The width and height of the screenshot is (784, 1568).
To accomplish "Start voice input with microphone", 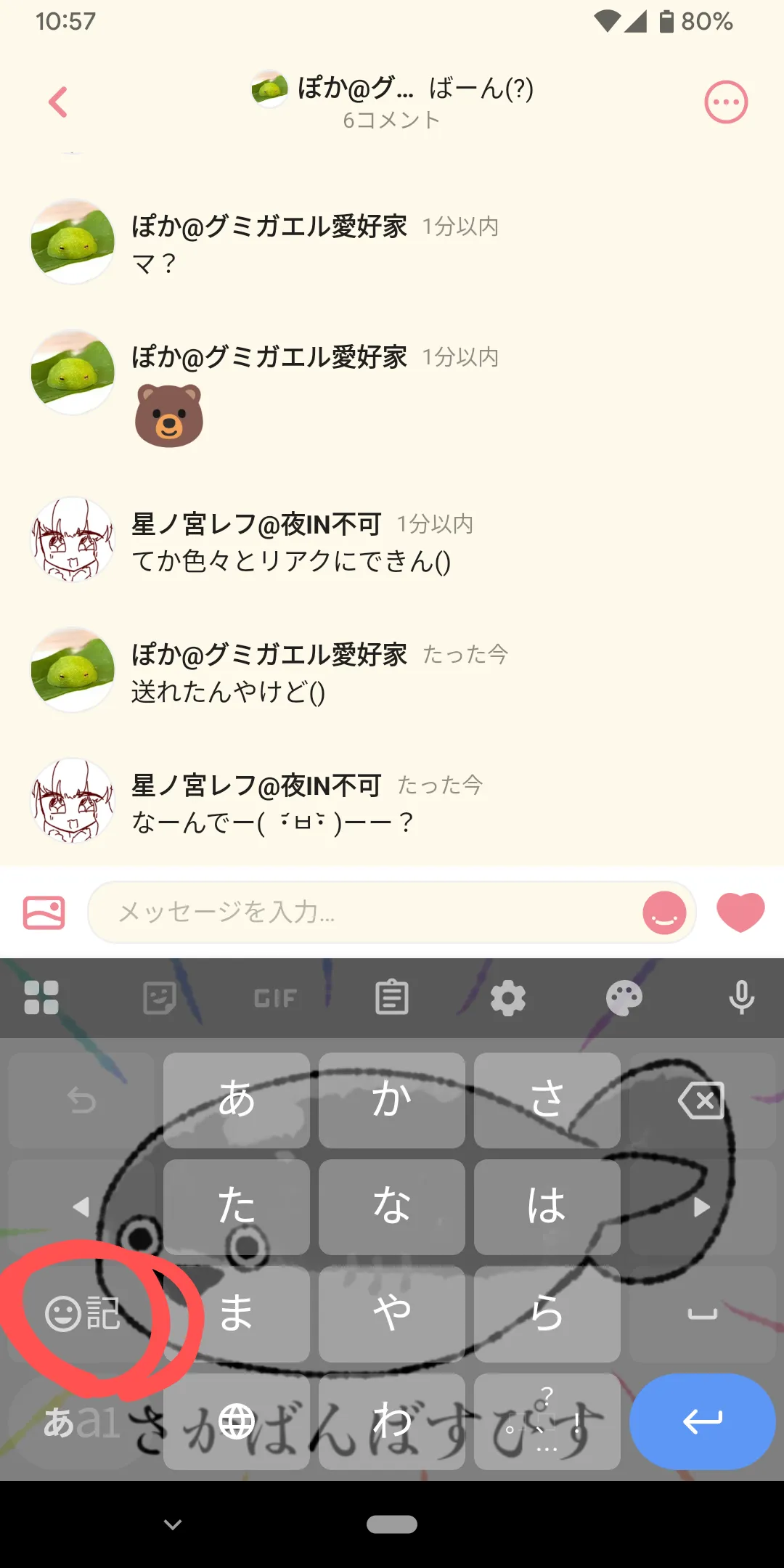I will pos(741,997).
